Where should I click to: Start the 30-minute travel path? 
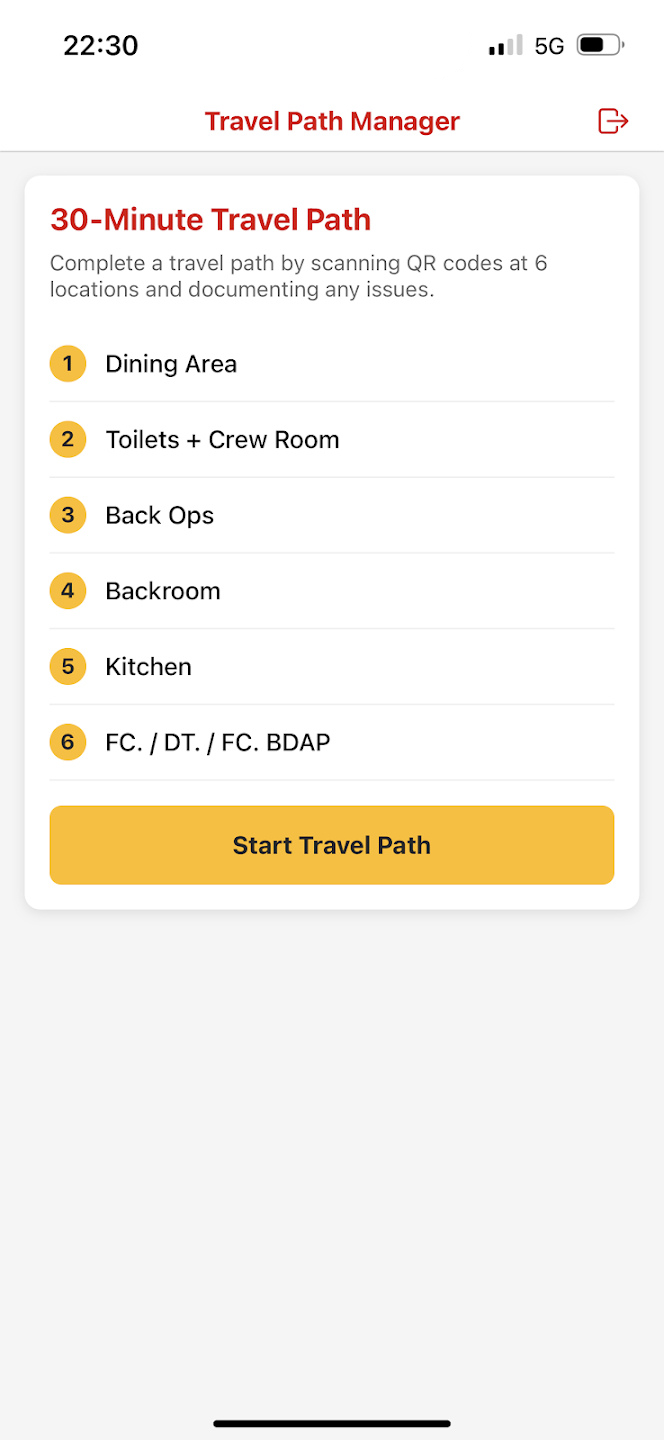(x=332, y=845)
